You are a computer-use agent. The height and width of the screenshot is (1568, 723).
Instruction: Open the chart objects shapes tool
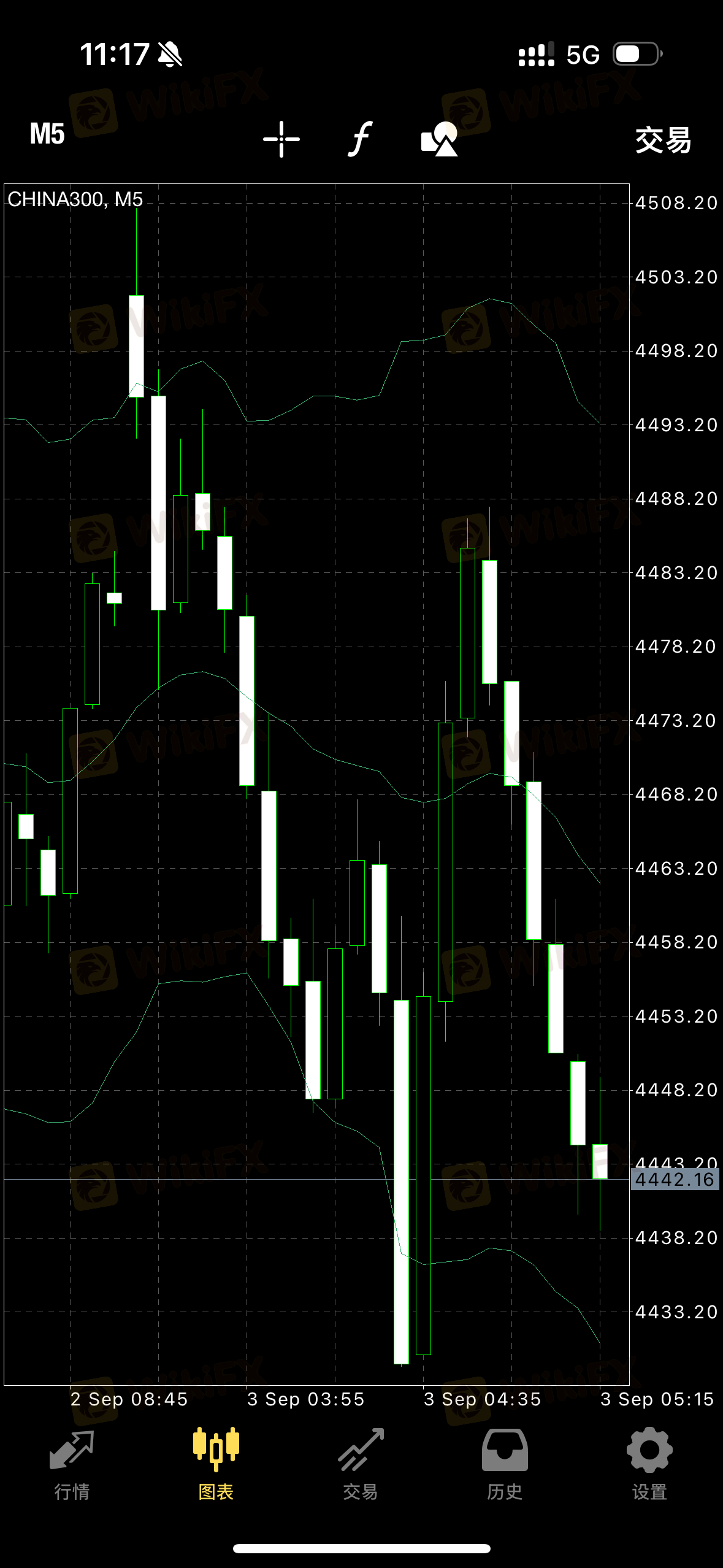440,139
